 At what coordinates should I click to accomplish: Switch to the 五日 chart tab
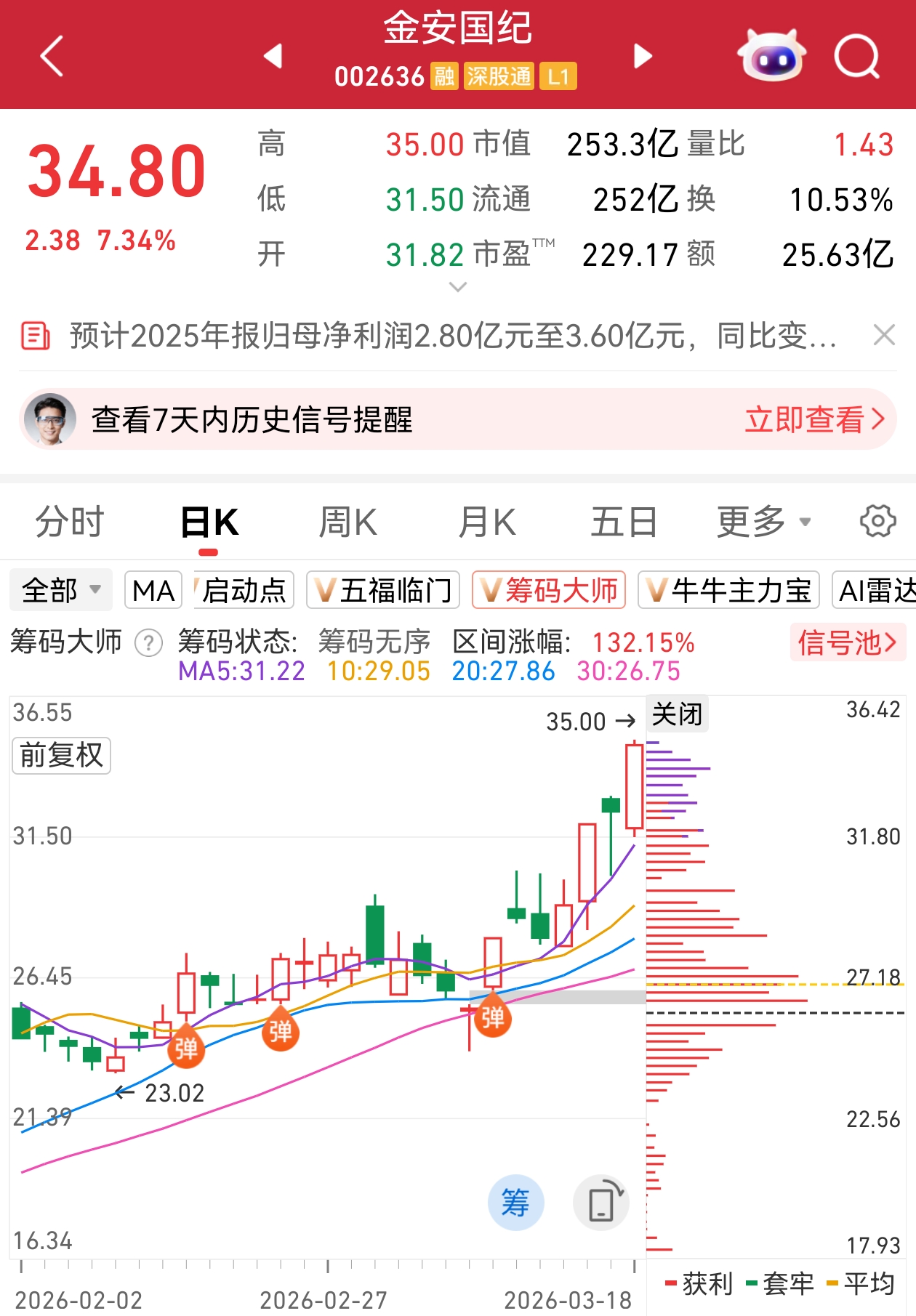pos(624,522)
